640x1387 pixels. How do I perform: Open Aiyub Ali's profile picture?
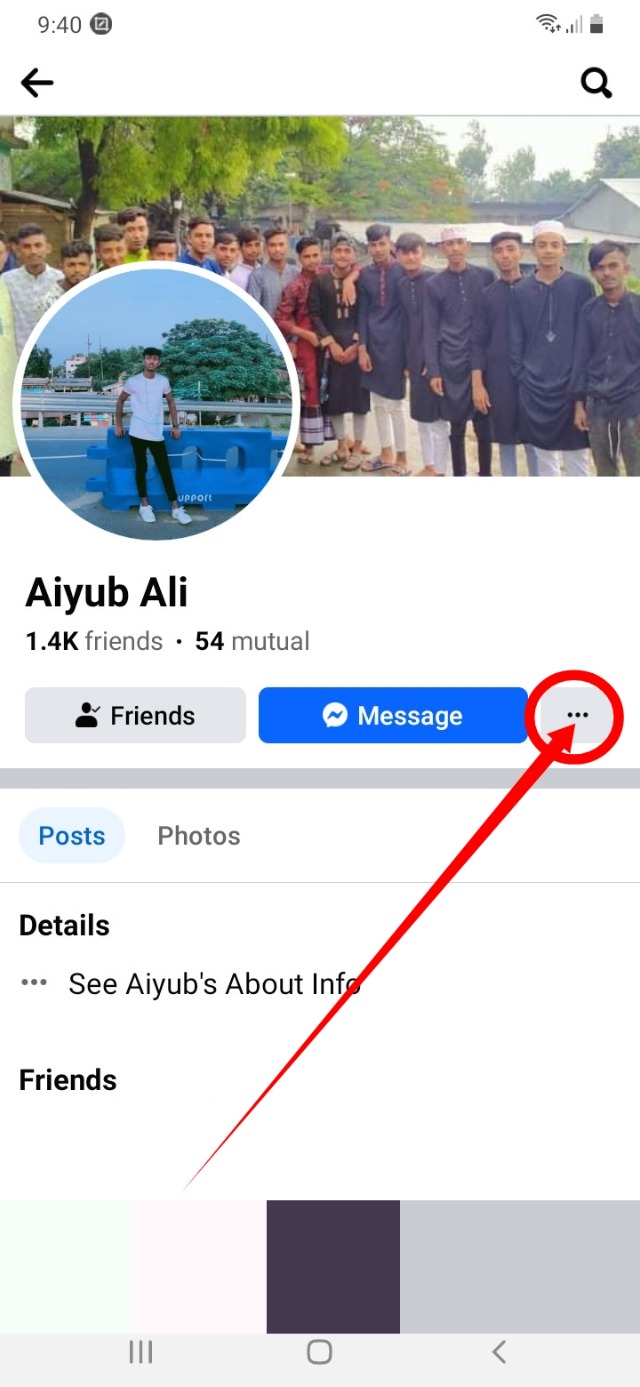pos(156,403)
